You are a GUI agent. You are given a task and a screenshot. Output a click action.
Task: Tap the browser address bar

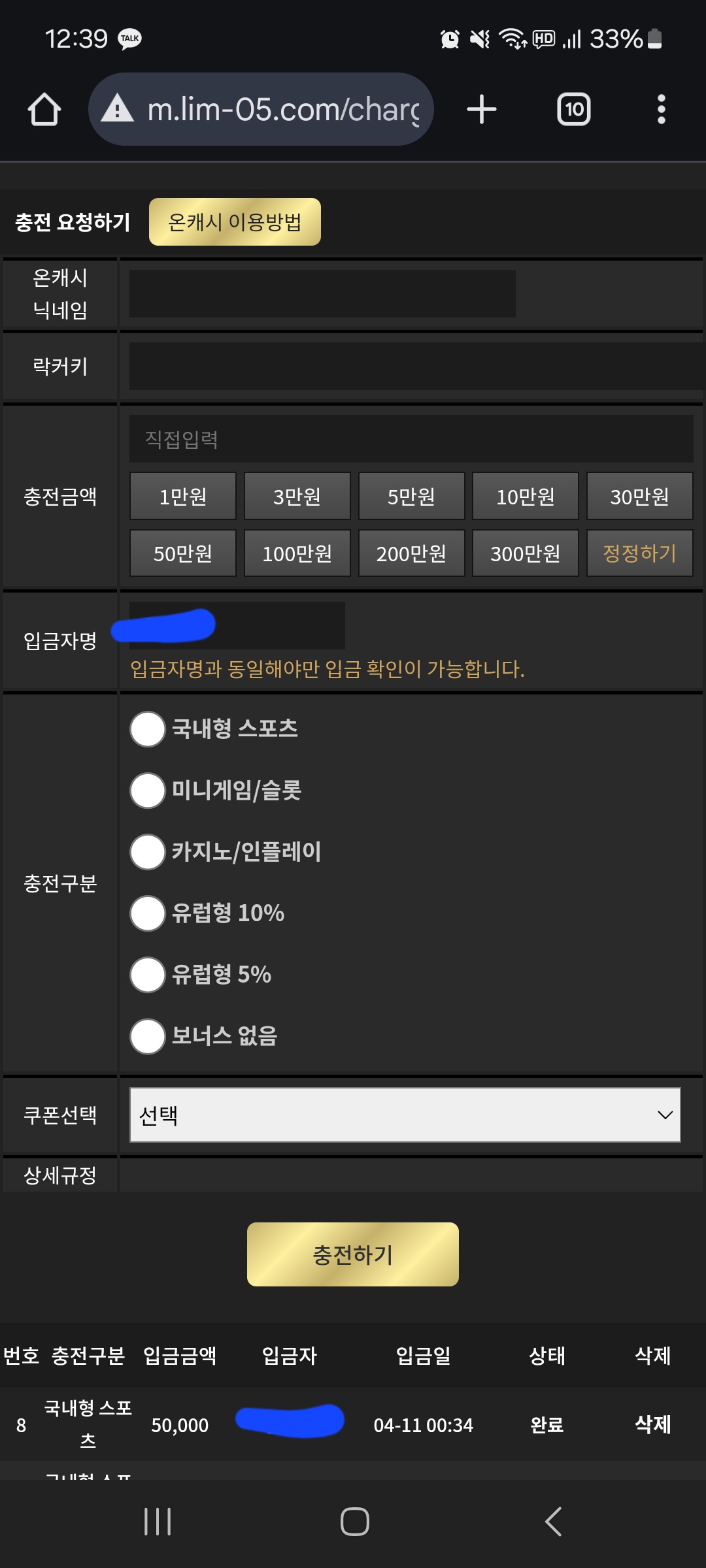[261, 109]
